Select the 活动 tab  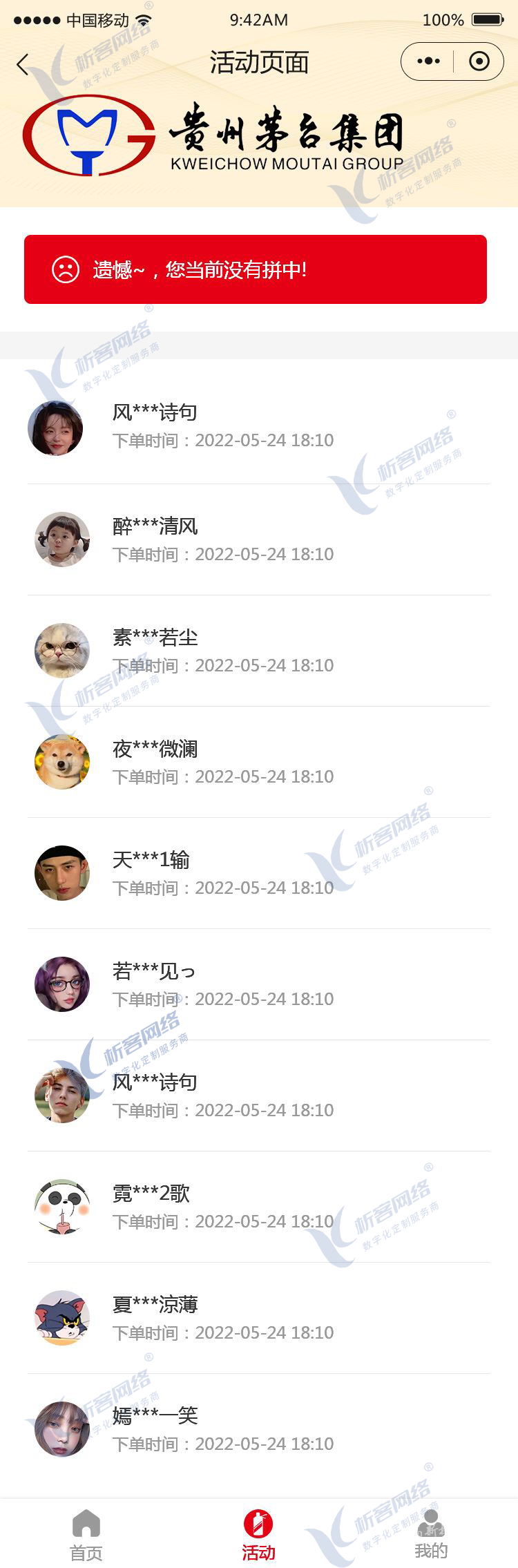click(x=258, y=1535)
